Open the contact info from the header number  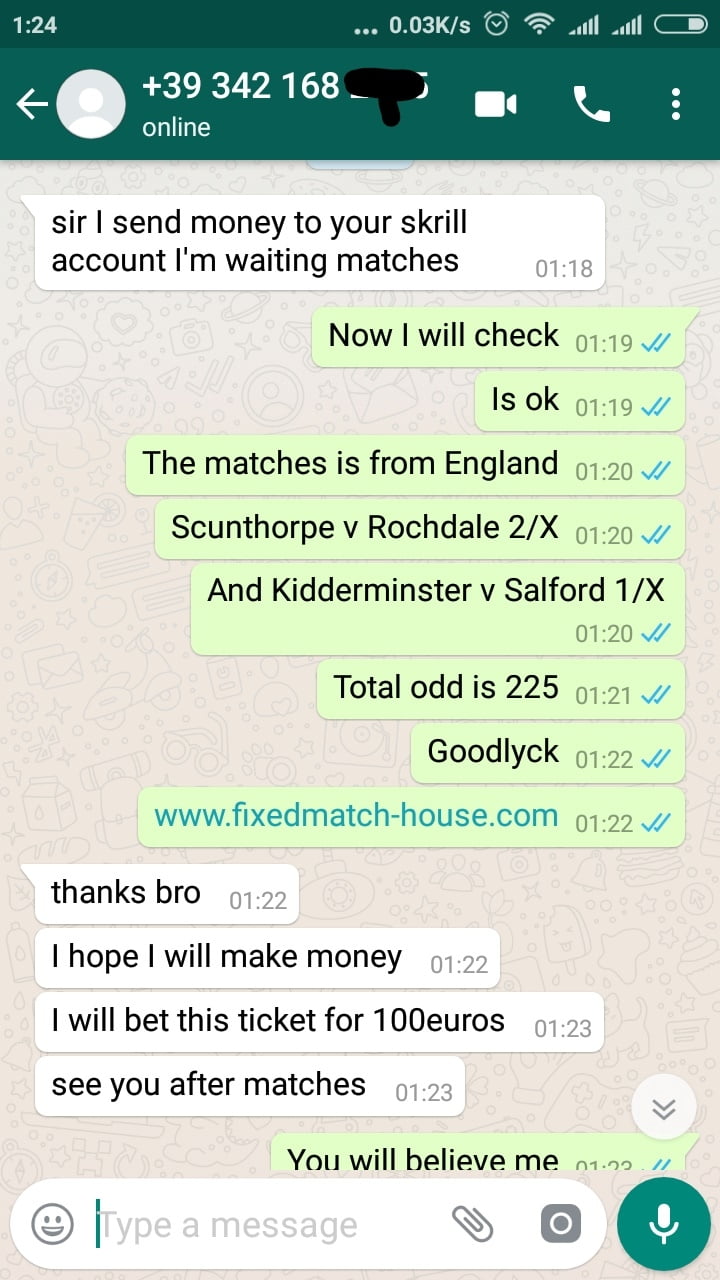[285, 87]
